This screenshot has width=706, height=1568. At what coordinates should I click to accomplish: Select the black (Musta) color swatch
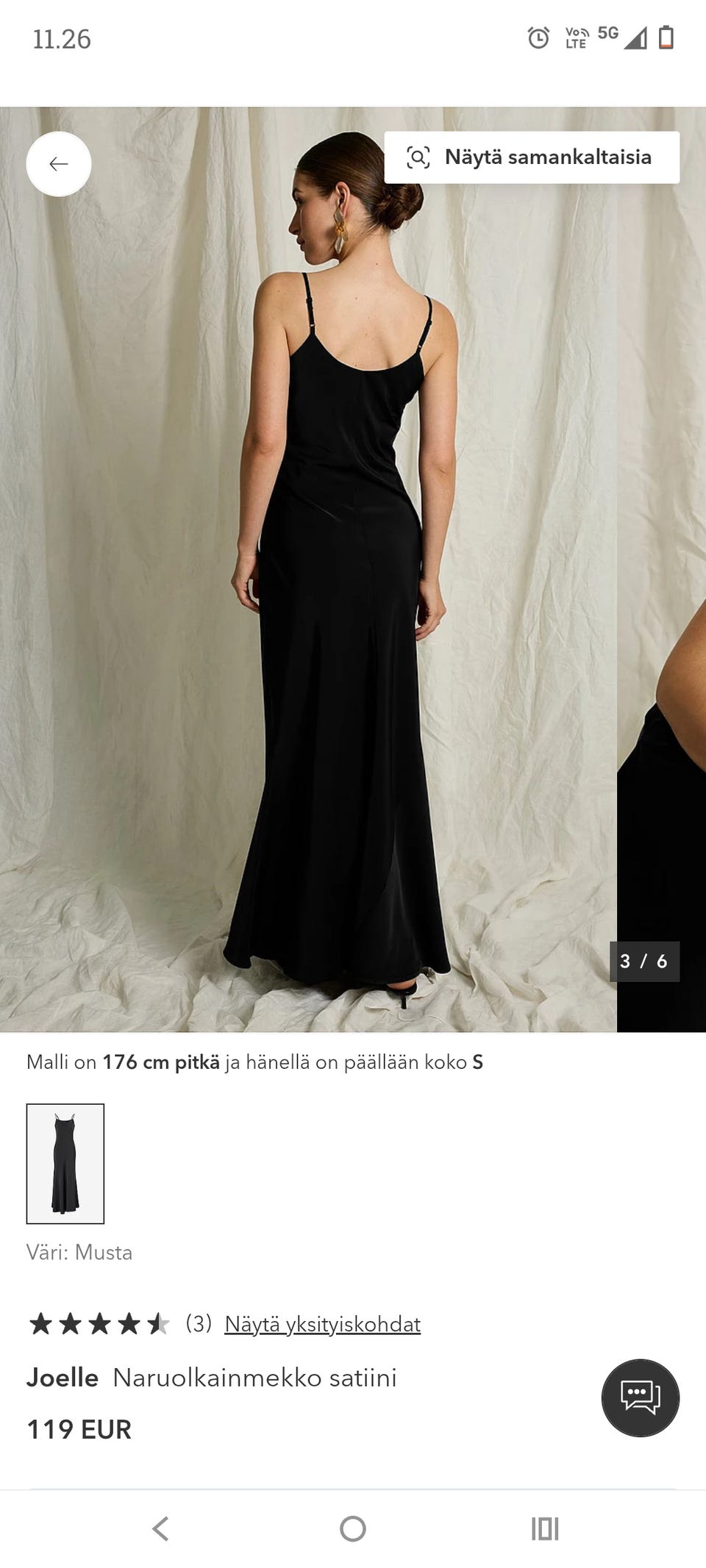[x=65, y=1164]
